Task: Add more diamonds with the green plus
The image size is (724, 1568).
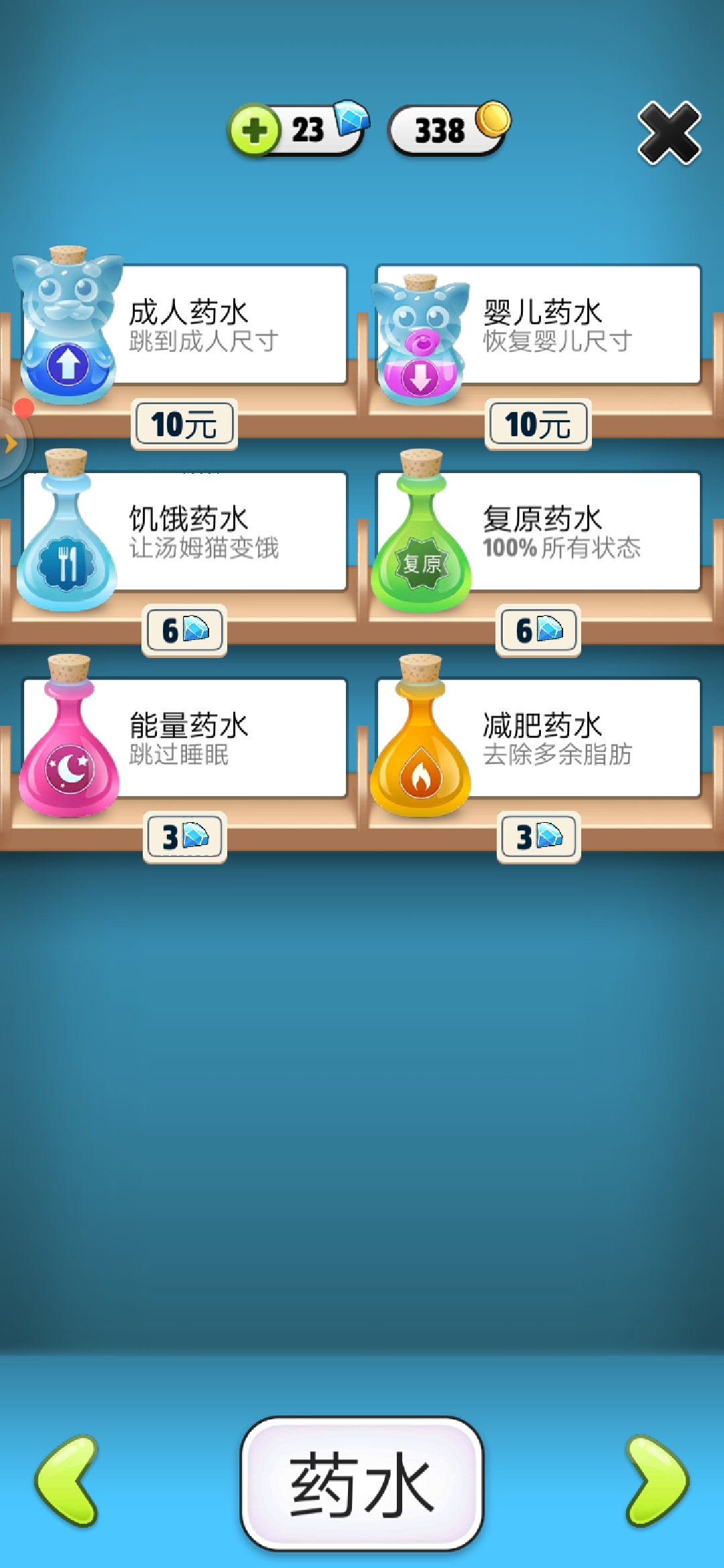Action: coord(254,130)
